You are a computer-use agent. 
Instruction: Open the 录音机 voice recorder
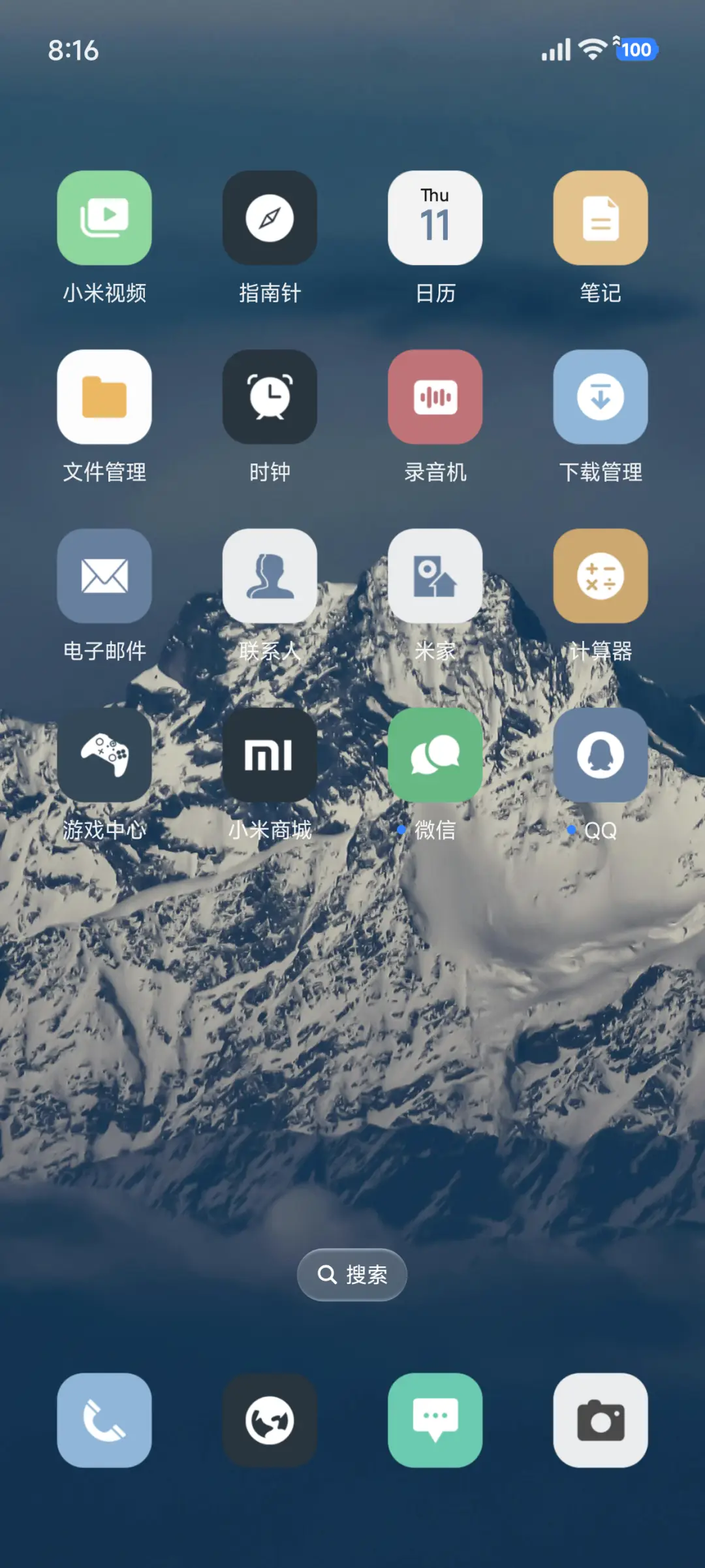pos(435,398)
